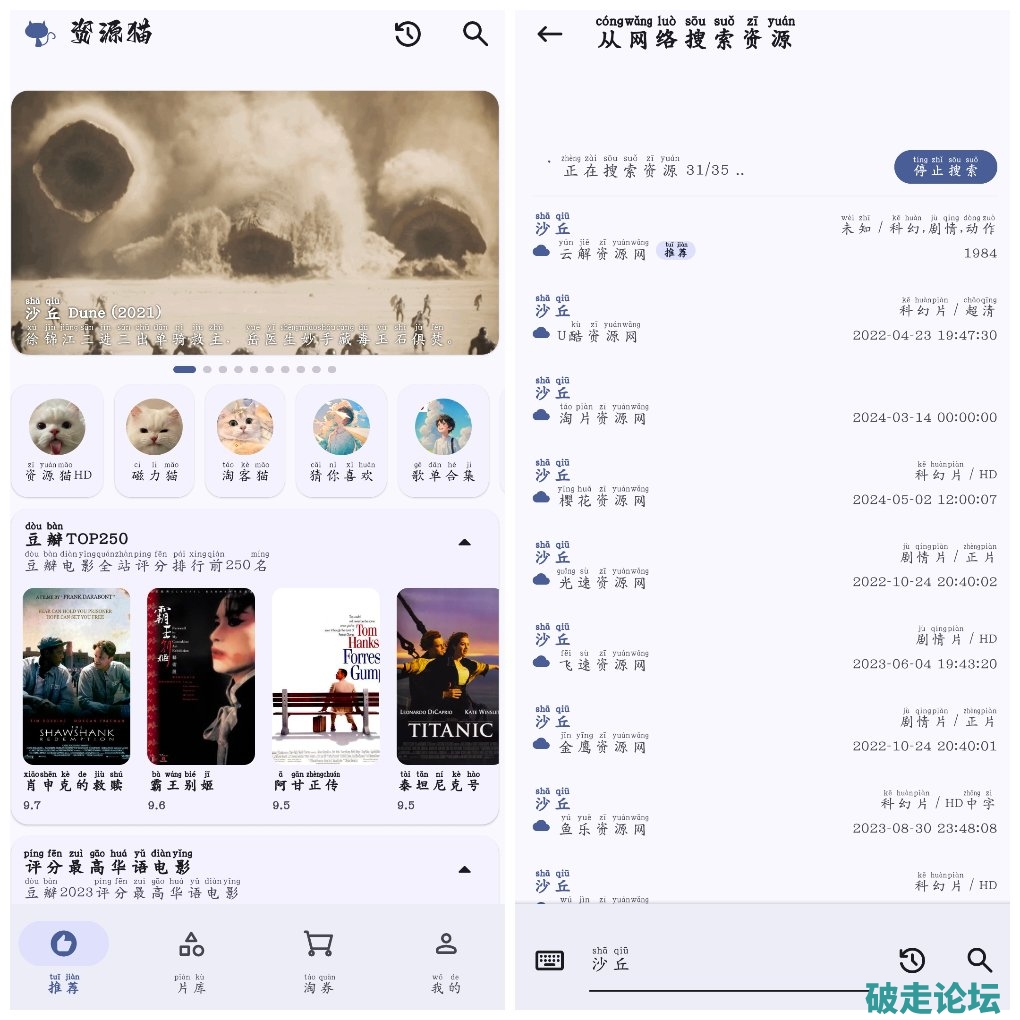Open the history icon beside the 资源猫 title
This screenshot has height=1020, width=1020.
pyautogui.click(x=407, y=35)
